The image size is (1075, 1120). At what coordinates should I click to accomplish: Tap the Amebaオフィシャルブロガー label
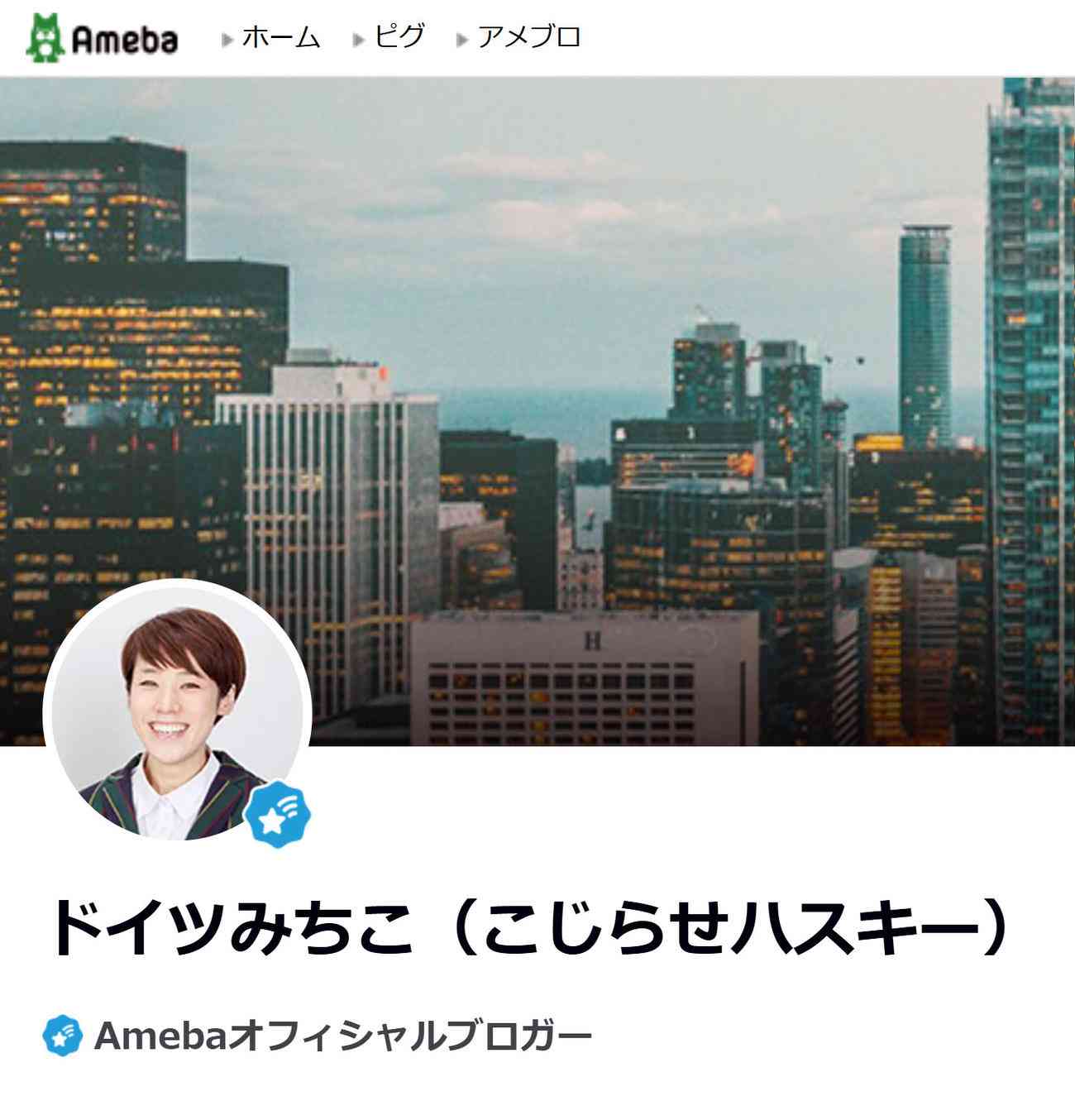(342, 1036)
